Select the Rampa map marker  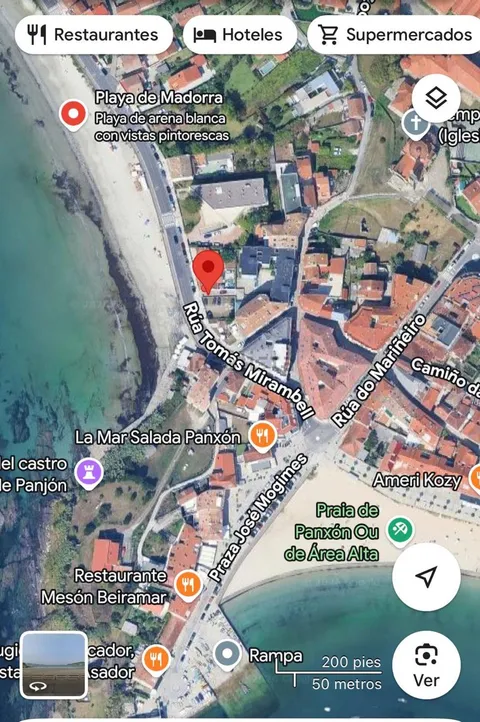[x=228, y=655]
